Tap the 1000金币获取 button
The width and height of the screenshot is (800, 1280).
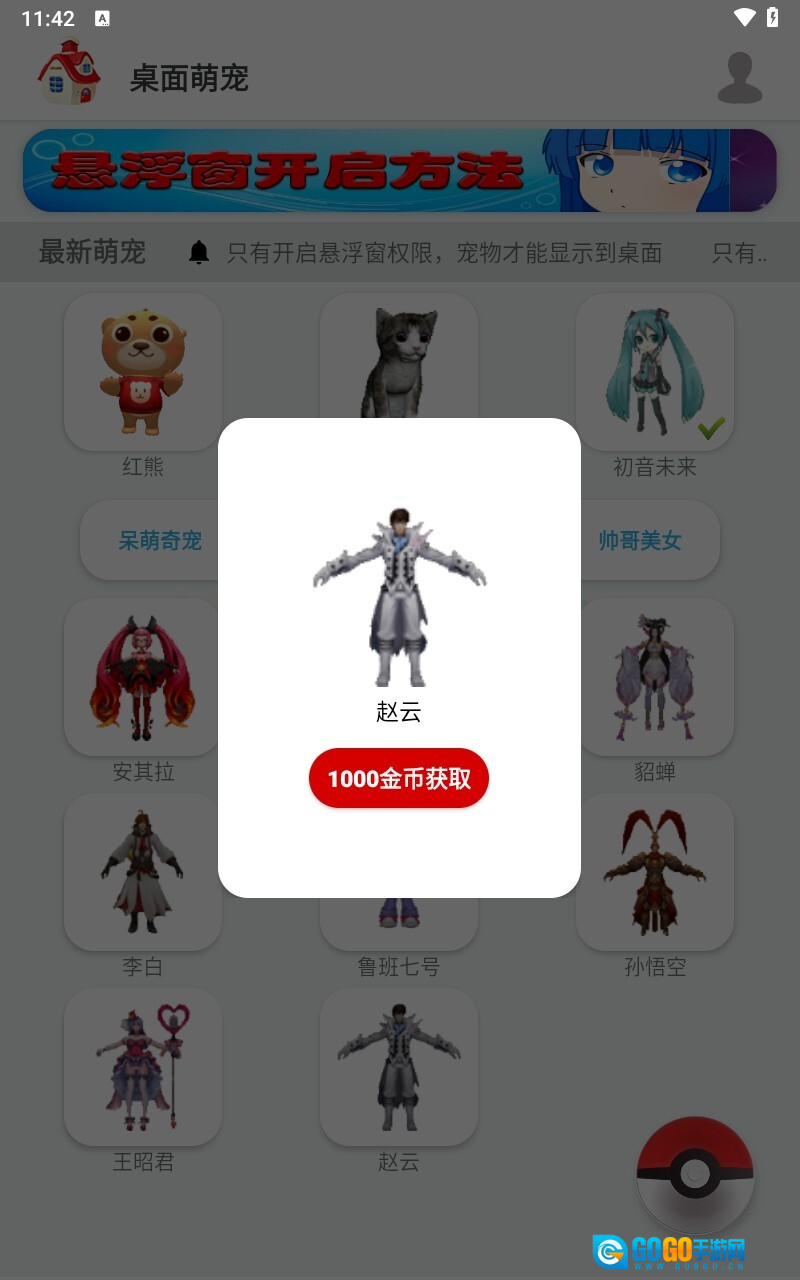click(399, 778)
